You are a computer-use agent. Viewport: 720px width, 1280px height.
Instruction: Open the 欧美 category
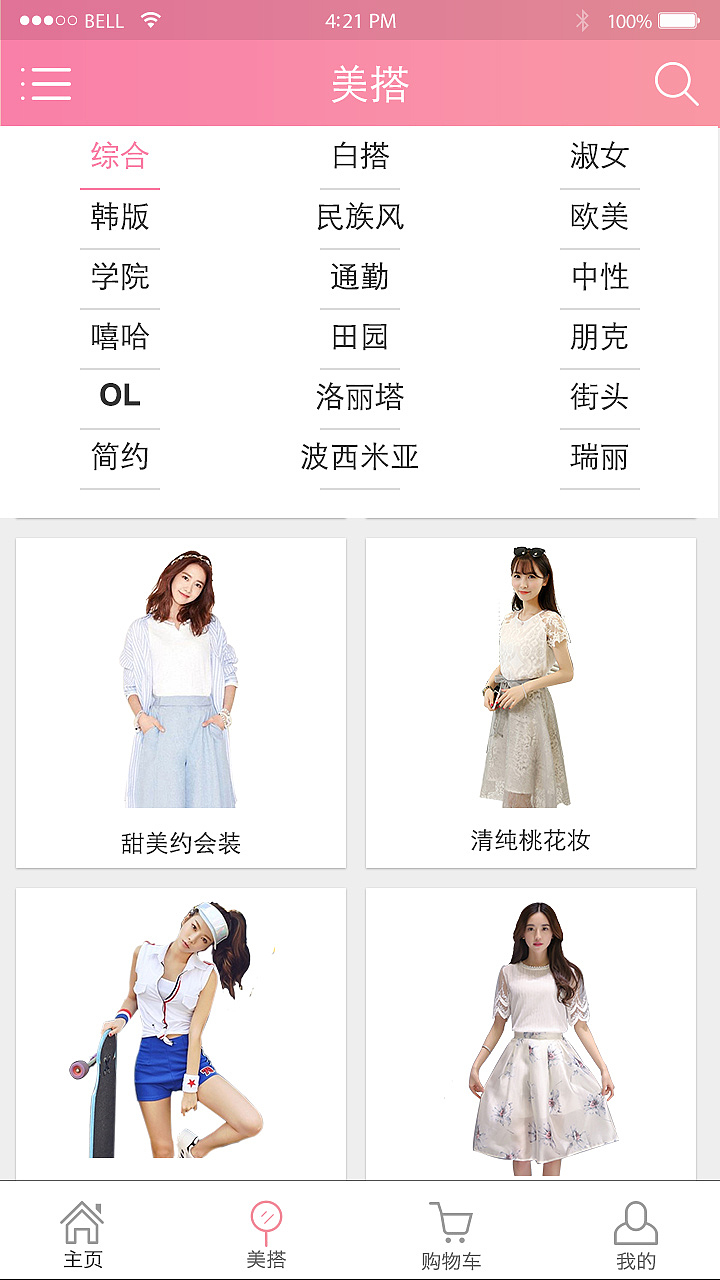(599, 217)
